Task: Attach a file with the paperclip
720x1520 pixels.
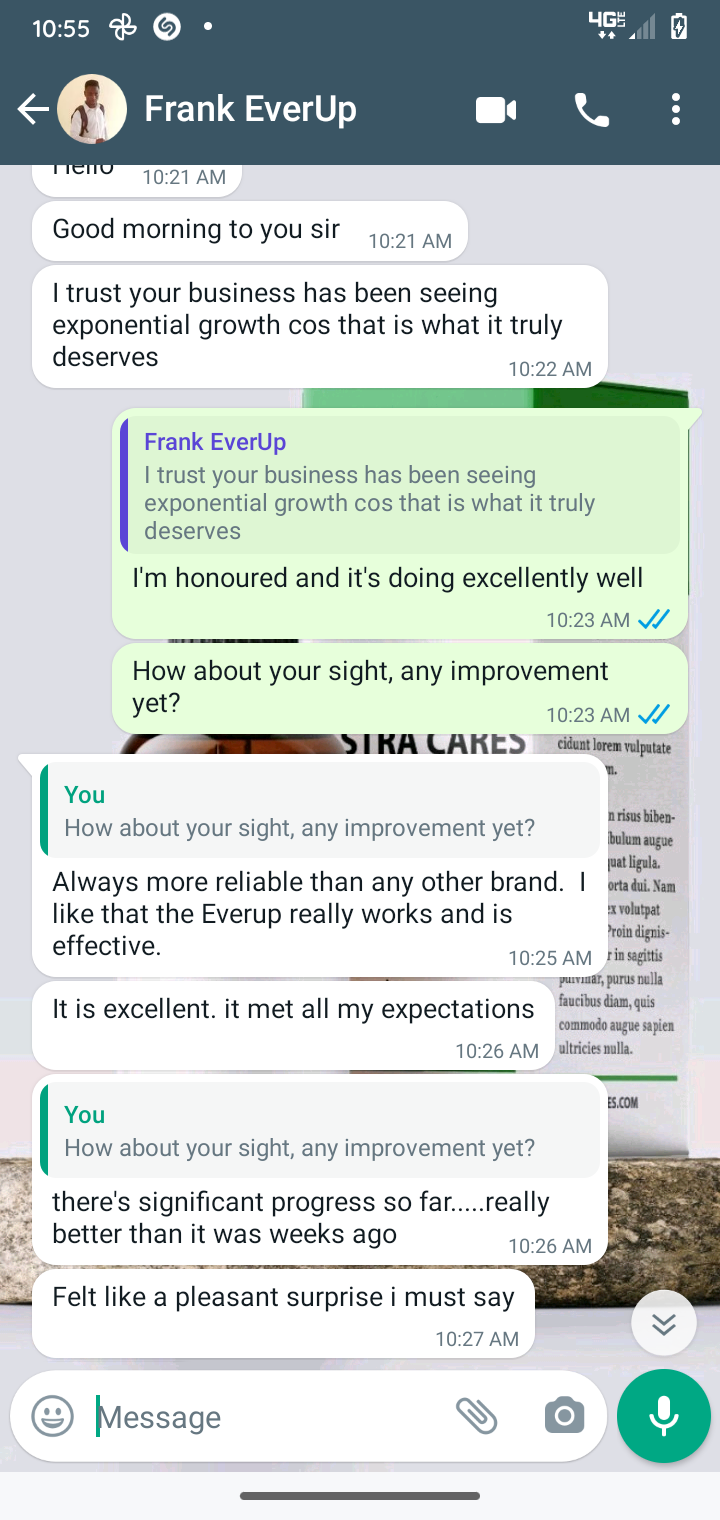Action: [x=477, y=1416]
